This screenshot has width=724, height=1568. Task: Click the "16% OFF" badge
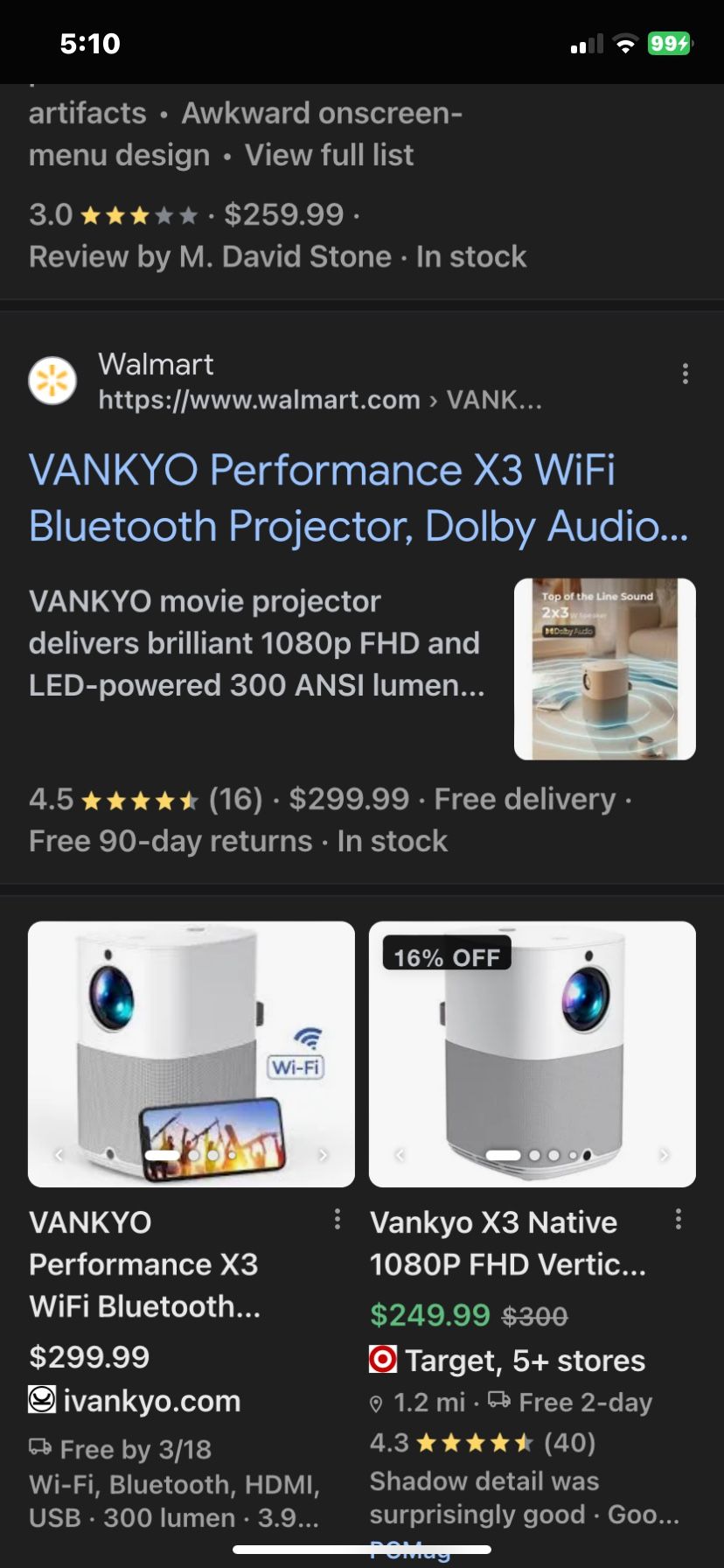point(444,956)
